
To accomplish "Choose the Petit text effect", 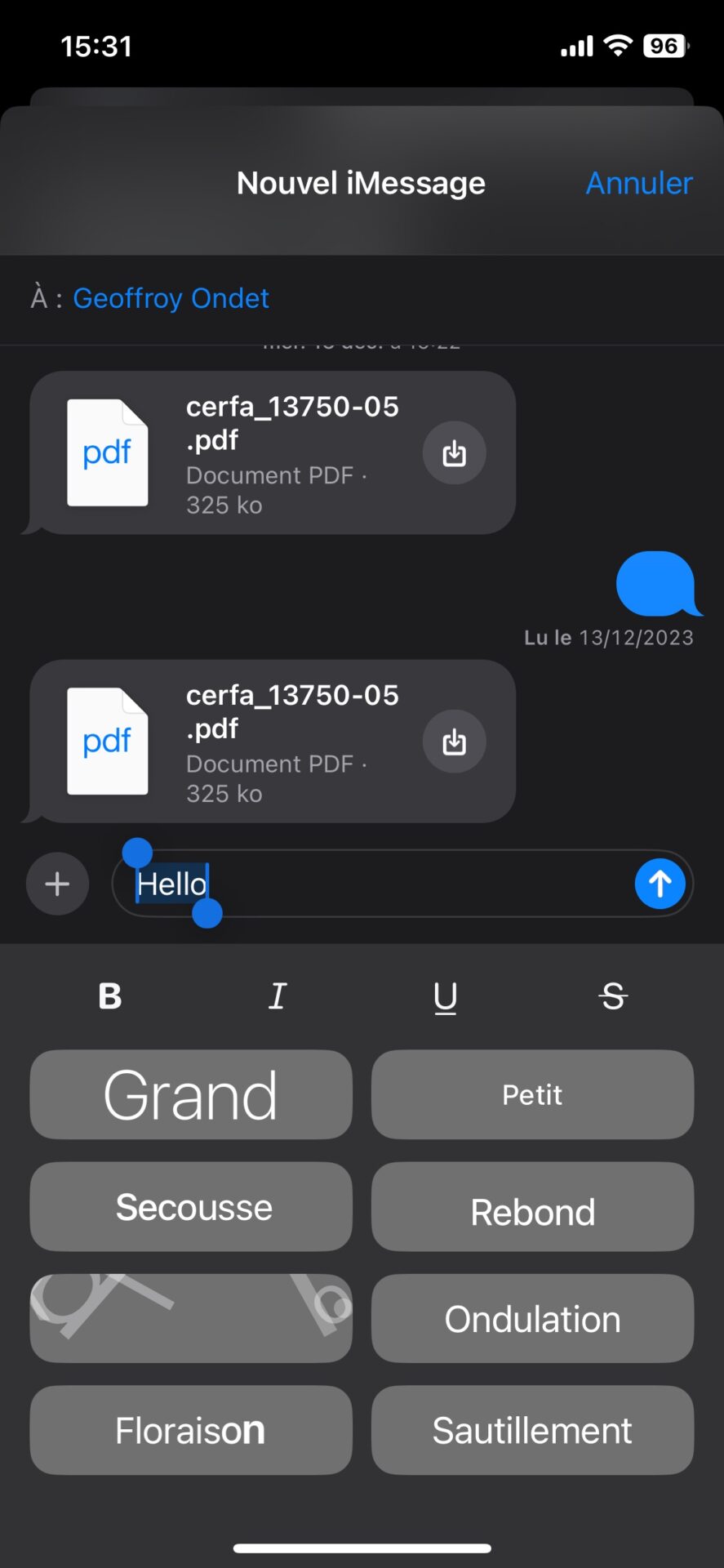I will tap(532, 1094).
